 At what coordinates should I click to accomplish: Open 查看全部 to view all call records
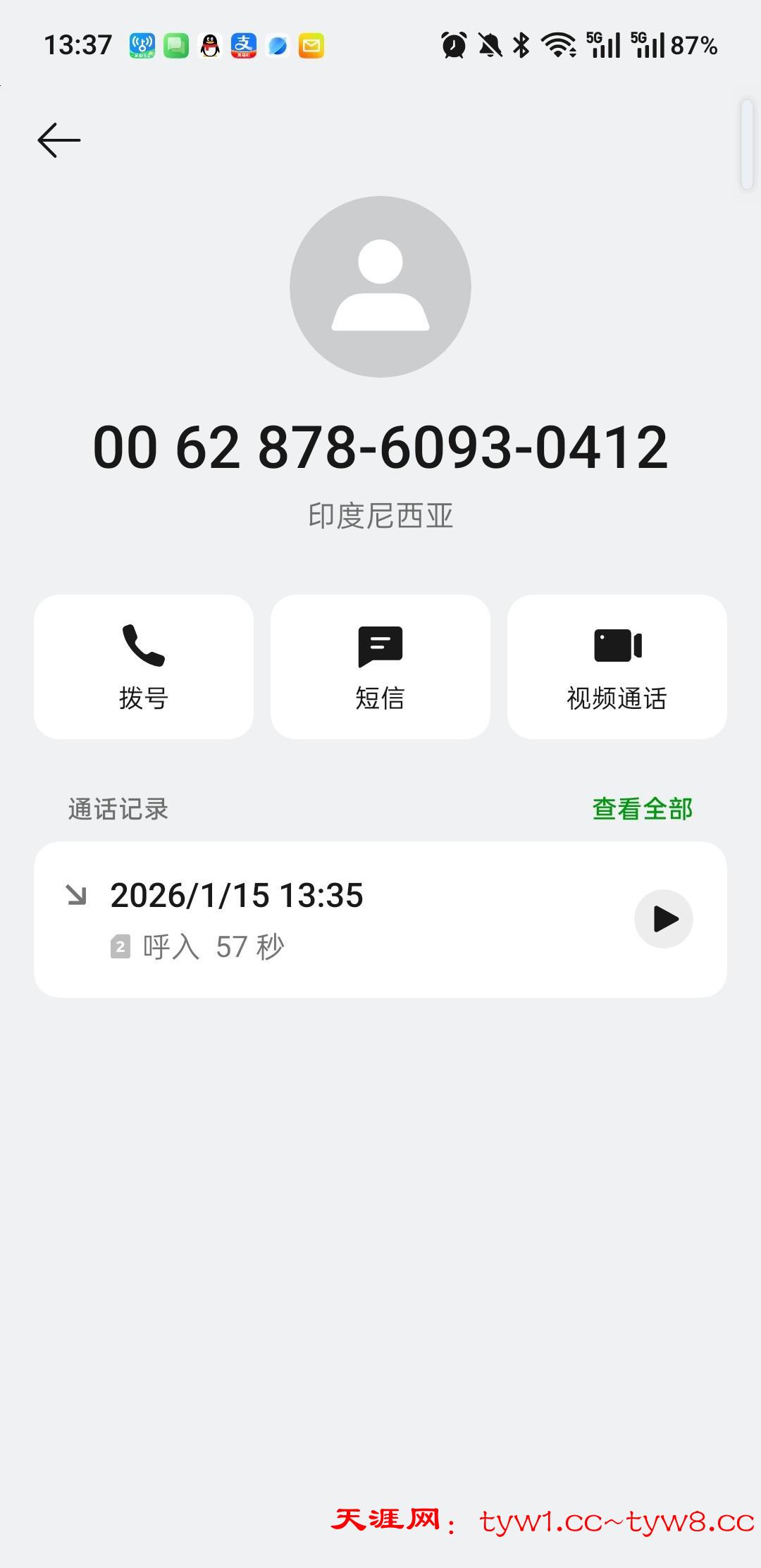[642, 809]
